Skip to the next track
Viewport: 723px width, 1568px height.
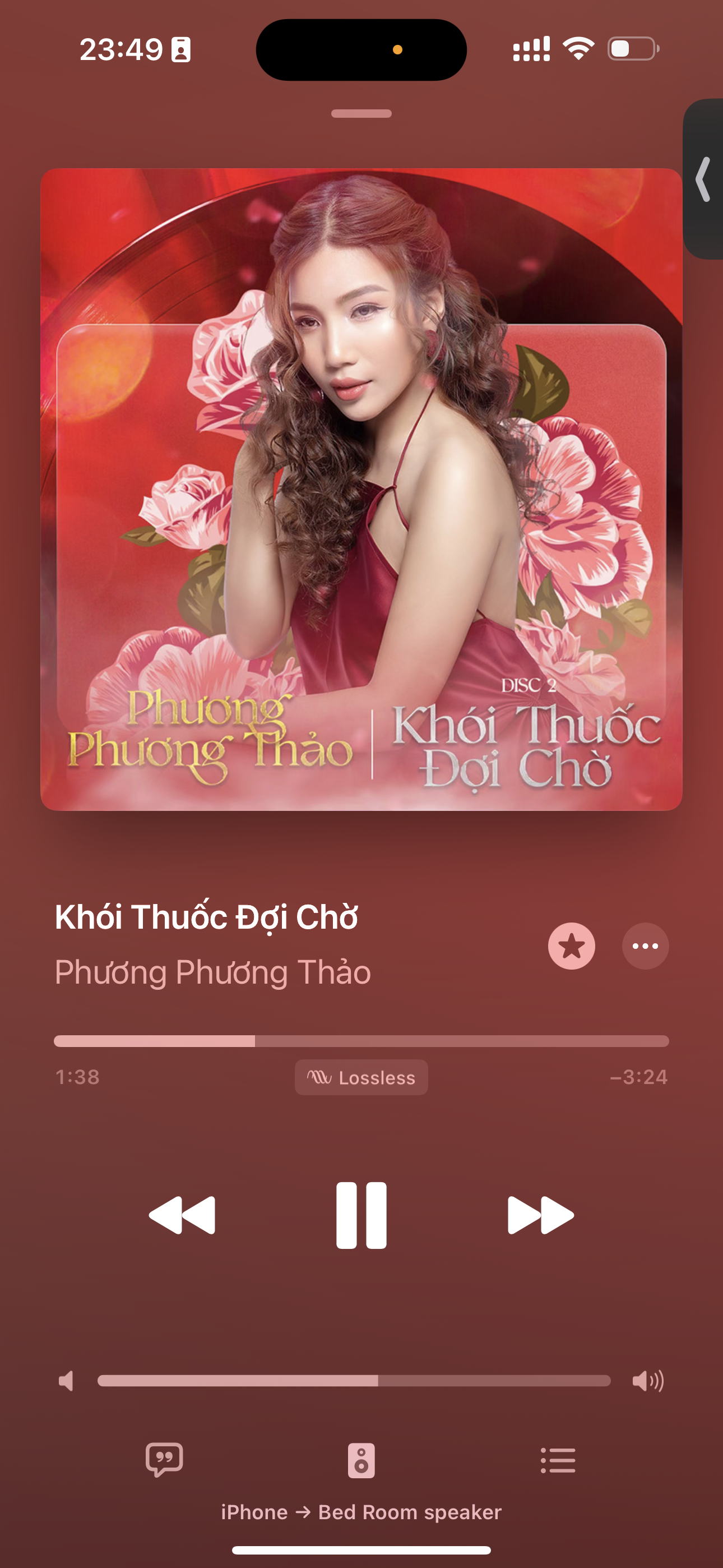(x=540, y=1215)
